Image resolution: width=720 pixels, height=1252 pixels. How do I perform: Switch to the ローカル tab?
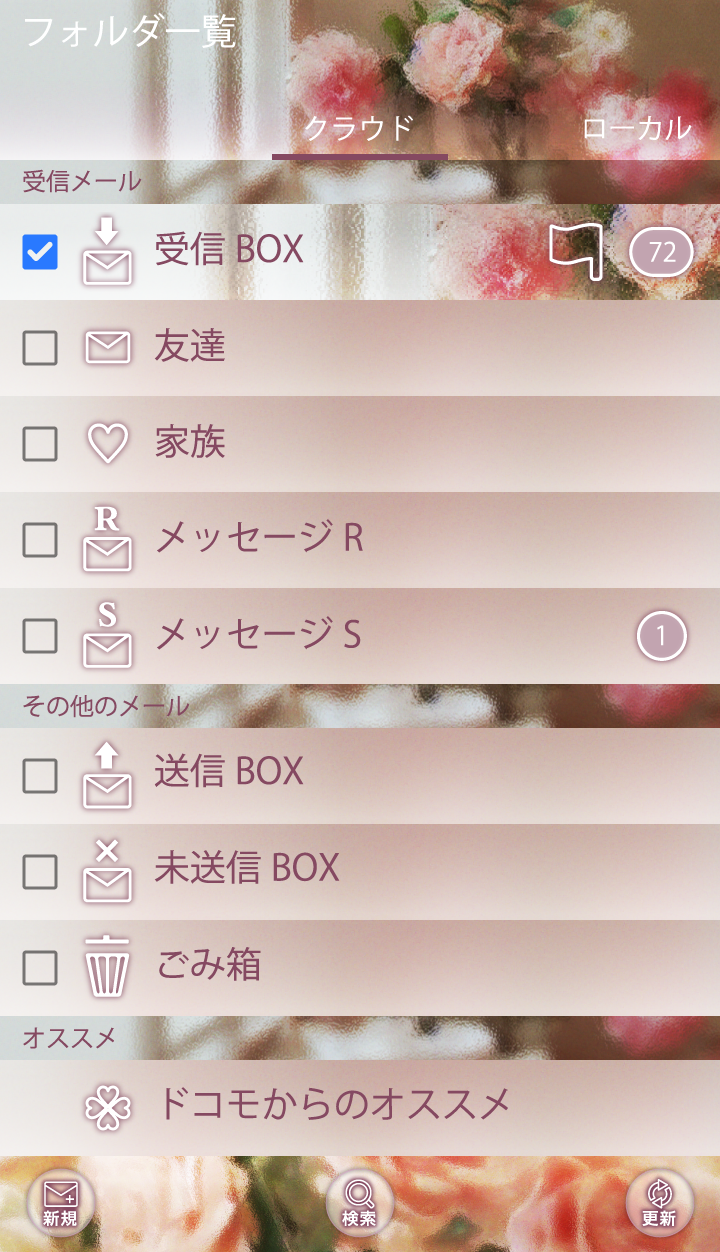point(636,128)
